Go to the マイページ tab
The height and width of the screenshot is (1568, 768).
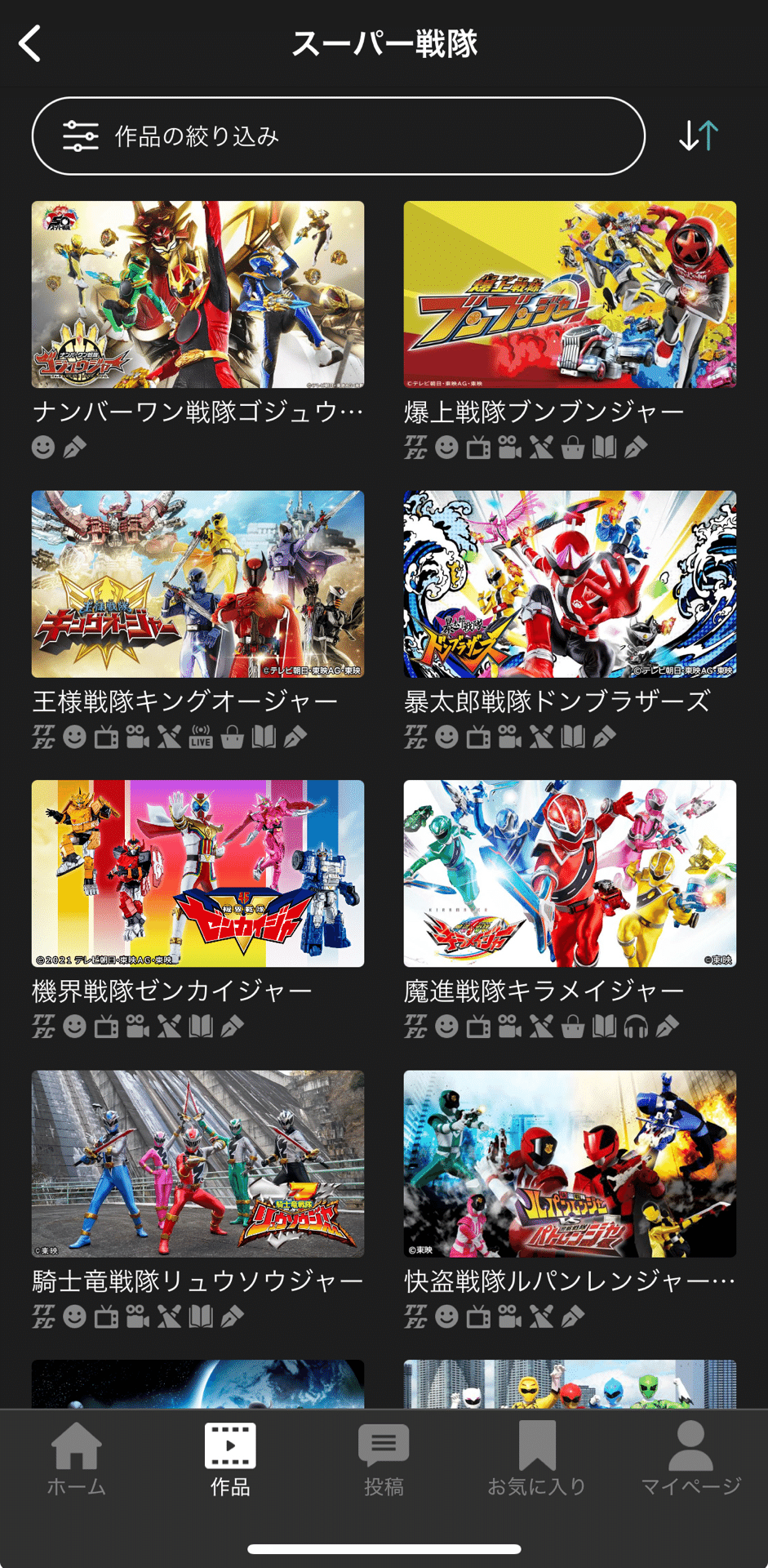click(691, 1459)
